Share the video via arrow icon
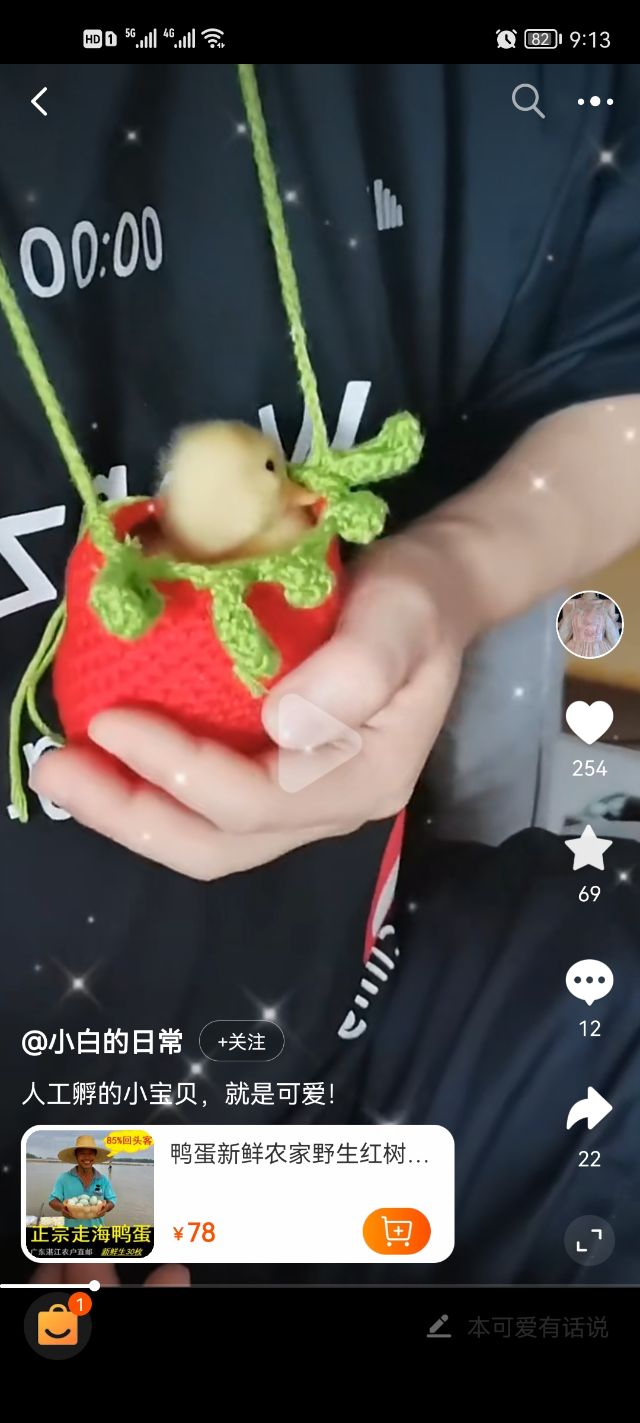The width and height of the screenshot is (640, 1423). coord(589,1109)
